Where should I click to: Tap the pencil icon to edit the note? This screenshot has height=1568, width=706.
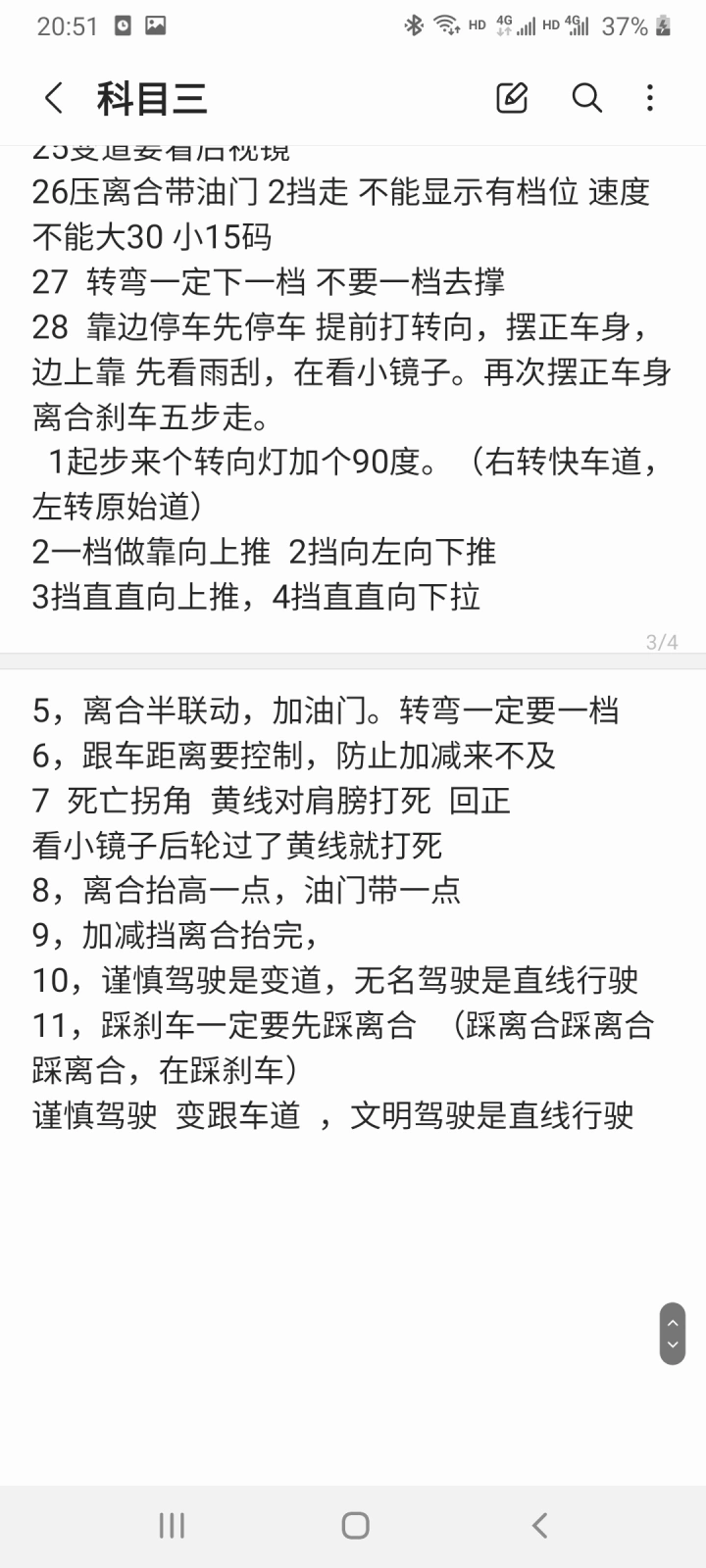(x=512, y=98)
